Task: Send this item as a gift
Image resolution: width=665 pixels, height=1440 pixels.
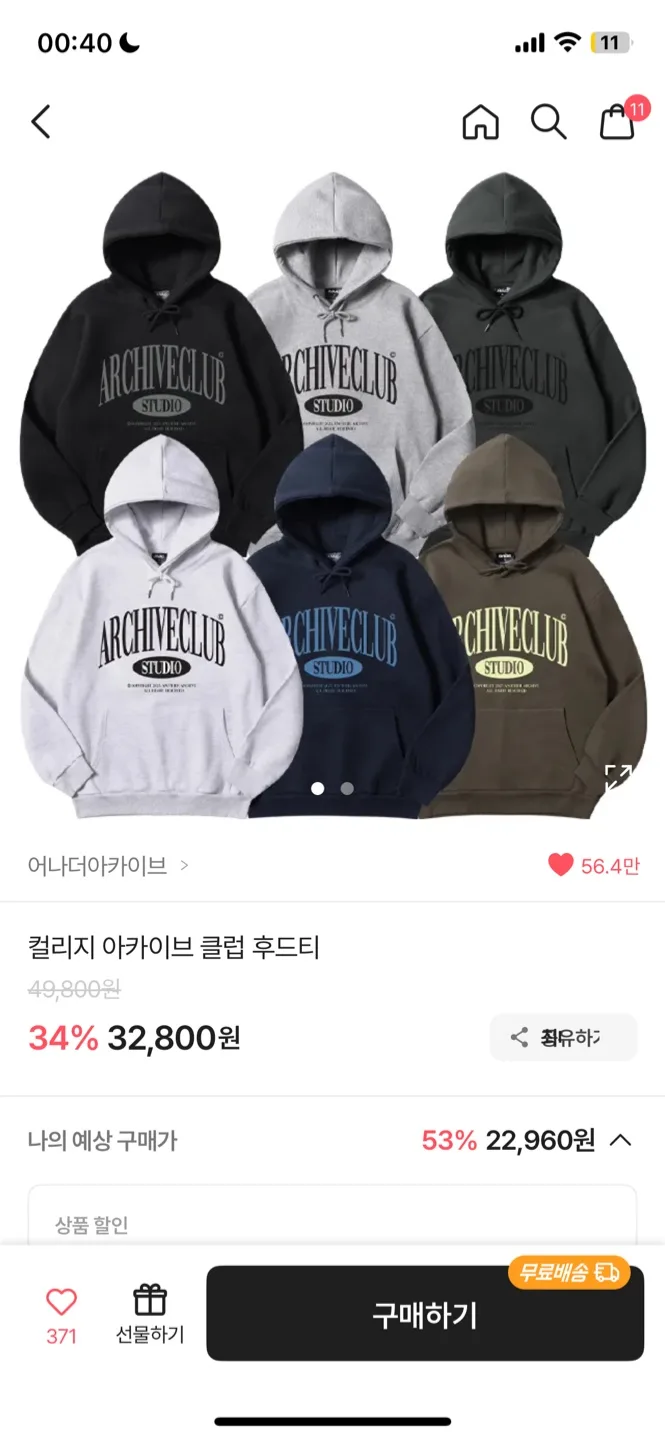Action: click(x=150, y=1313)
